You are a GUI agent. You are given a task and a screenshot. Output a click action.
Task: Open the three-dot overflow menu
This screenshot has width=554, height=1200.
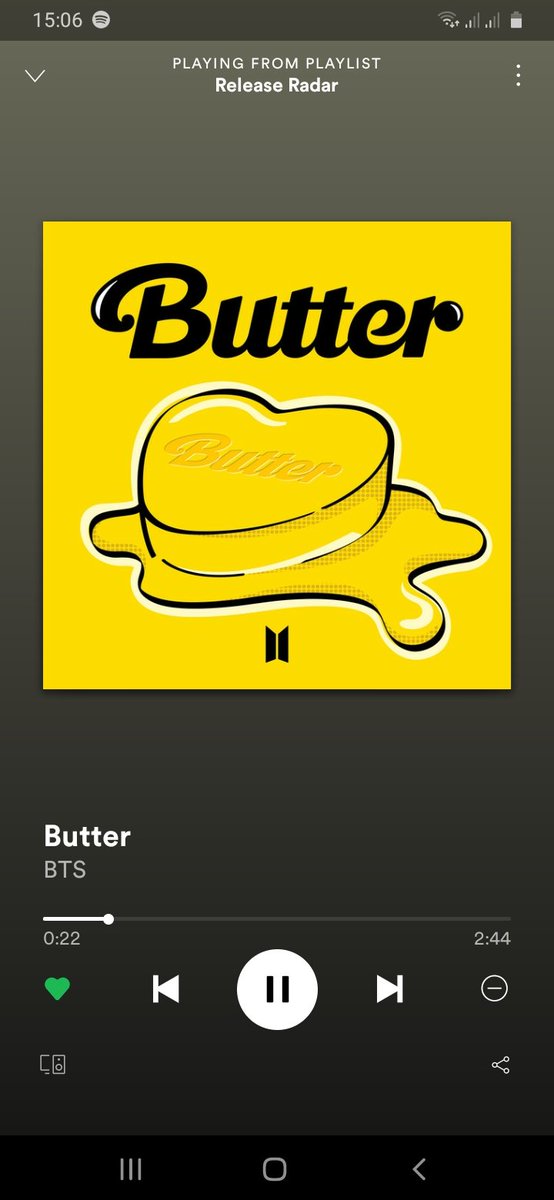pyautogui.click(x=518, y=75)
